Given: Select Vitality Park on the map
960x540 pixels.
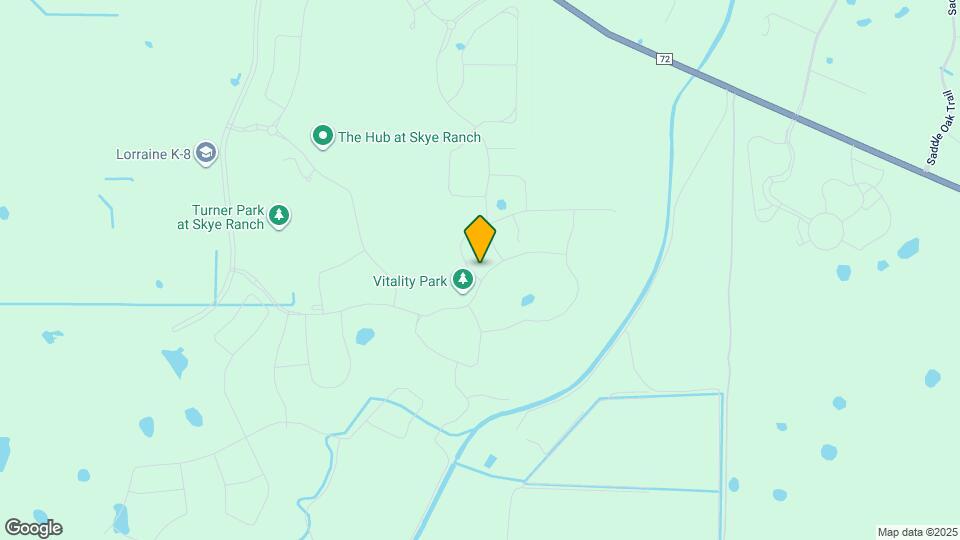Looking at the screenshot, I should click(462, 281).
